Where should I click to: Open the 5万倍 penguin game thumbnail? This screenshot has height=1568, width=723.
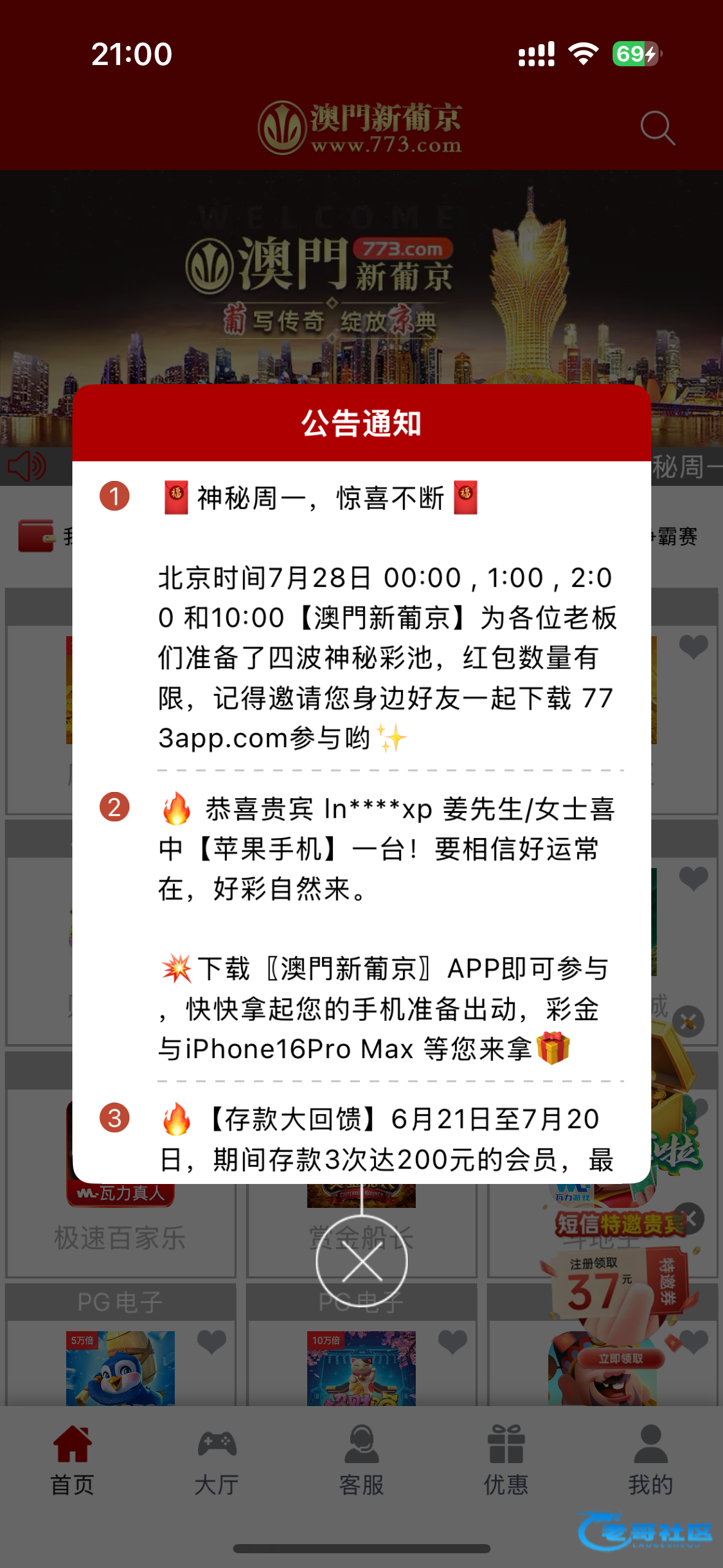point(120,1369)
